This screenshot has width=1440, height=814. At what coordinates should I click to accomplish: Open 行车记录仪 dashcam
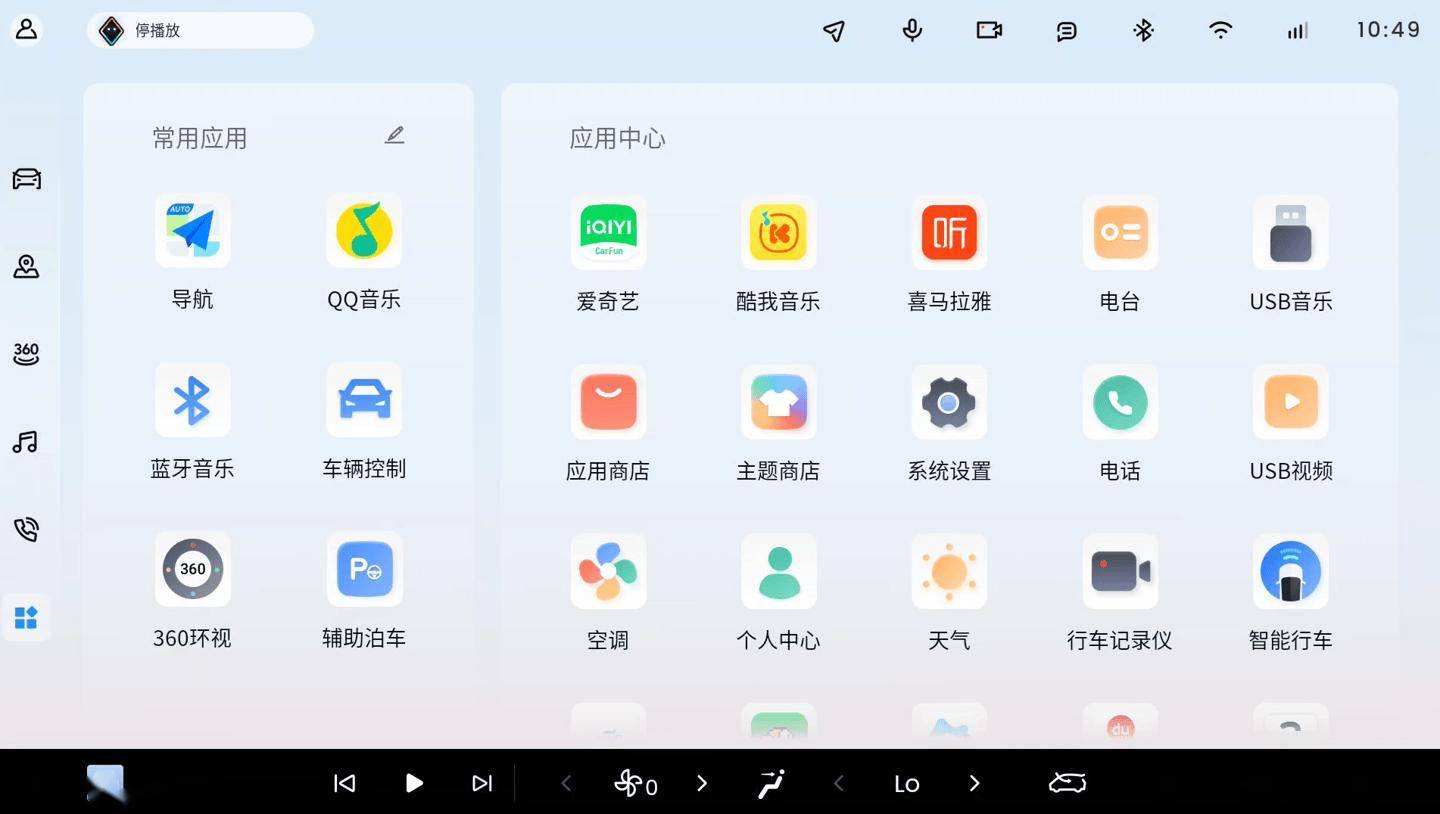point(1119,572)
